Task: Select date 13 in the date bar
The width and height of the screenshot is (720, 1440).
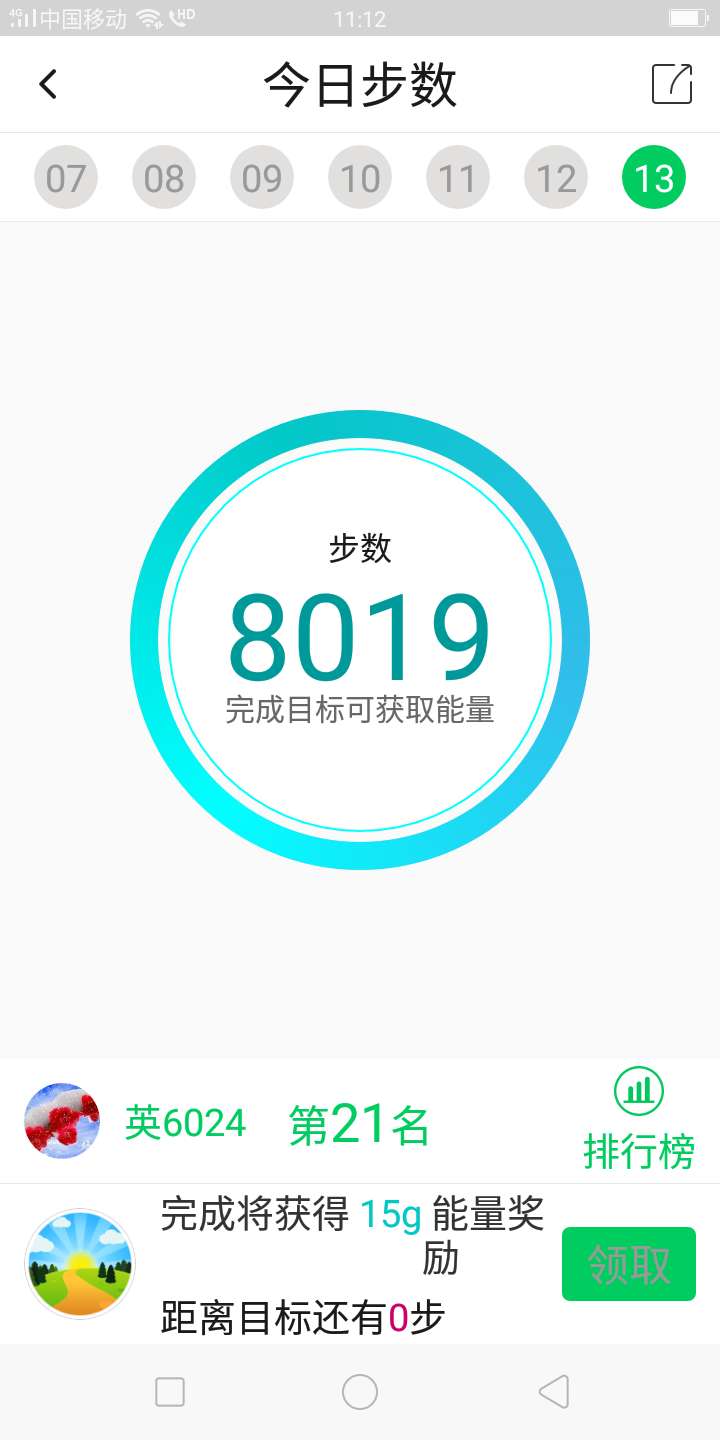Action: [654, 177]
